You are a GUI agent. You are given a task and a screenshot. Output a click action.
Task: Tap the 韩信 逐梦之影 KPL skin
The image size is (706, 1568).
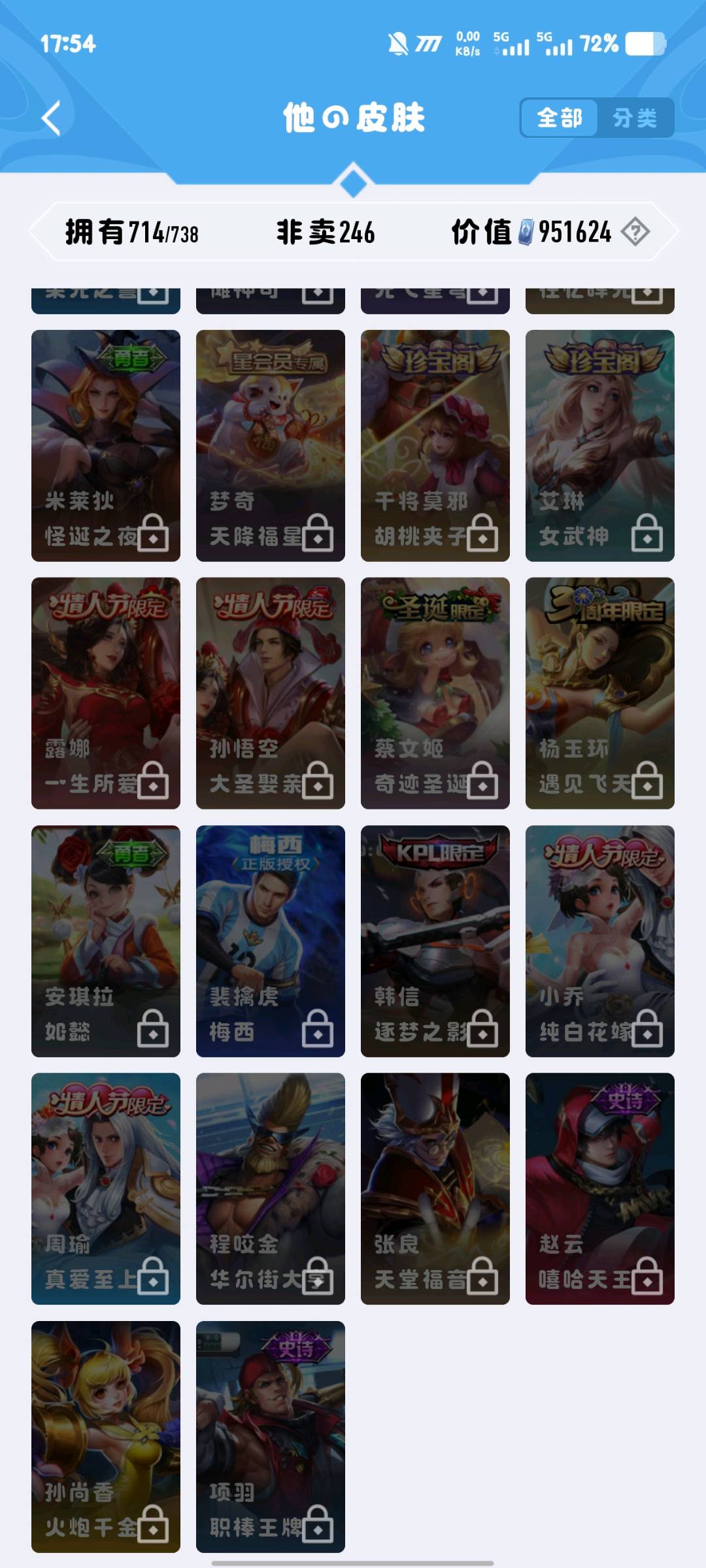click(435, 941)
